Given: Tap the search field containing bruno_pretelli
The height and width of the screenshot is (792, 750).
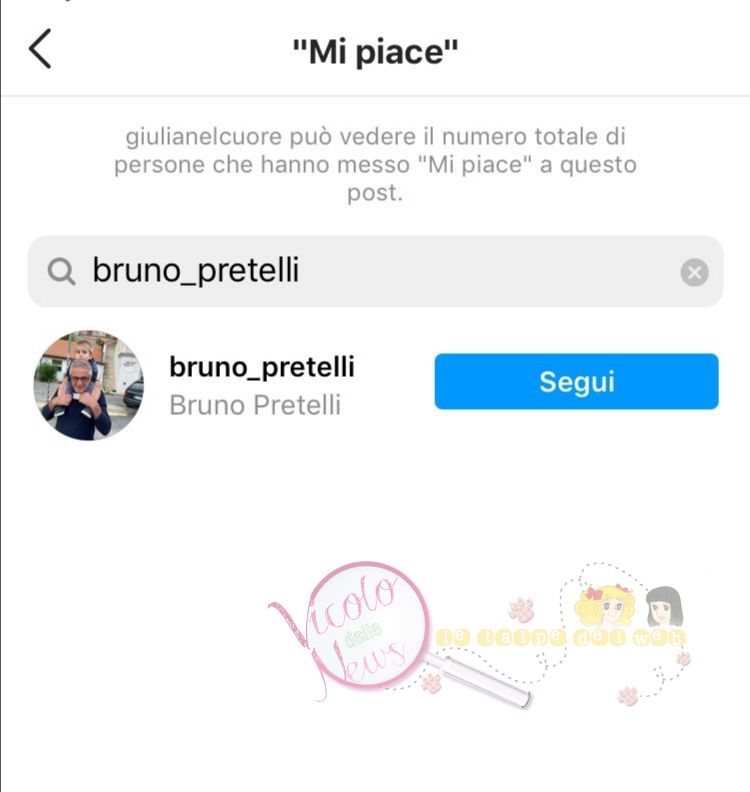Looking at the screenshot, I should (x=360, y=271).
